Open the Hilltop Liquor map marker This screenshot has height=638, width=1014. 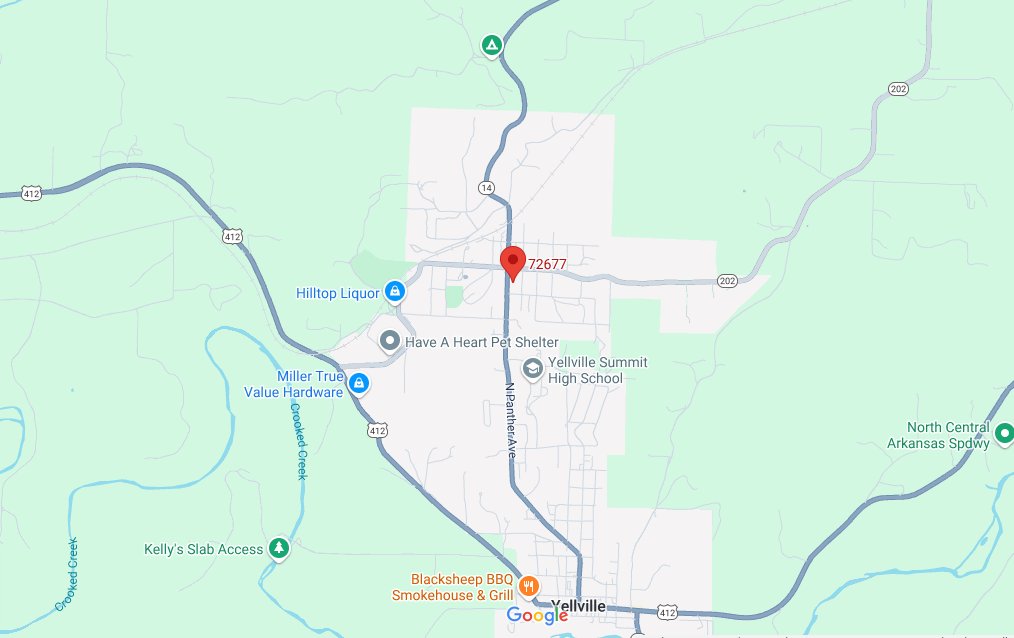pyautogui.click(x=395, y=292)
